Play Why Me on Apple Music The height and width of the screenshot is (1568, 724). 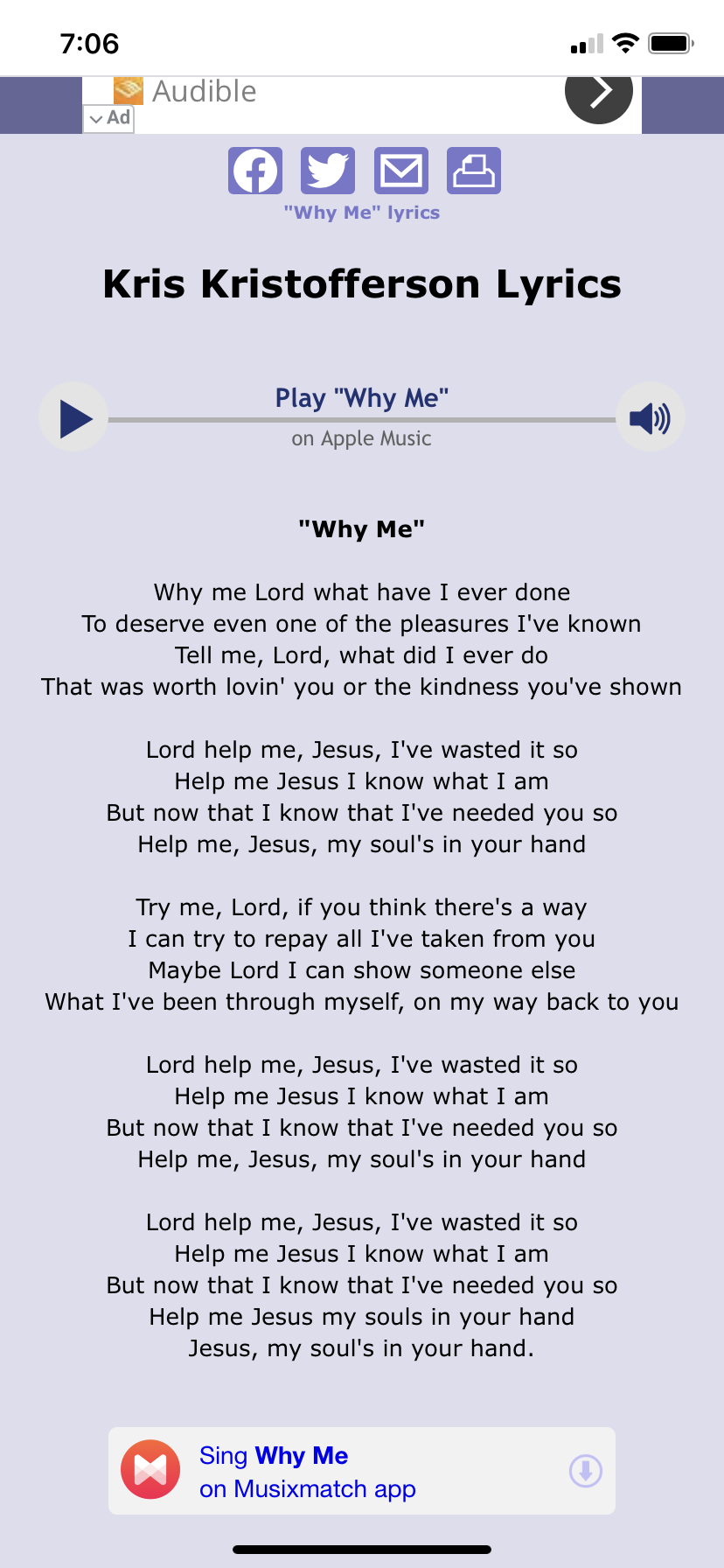click(74, 417)
